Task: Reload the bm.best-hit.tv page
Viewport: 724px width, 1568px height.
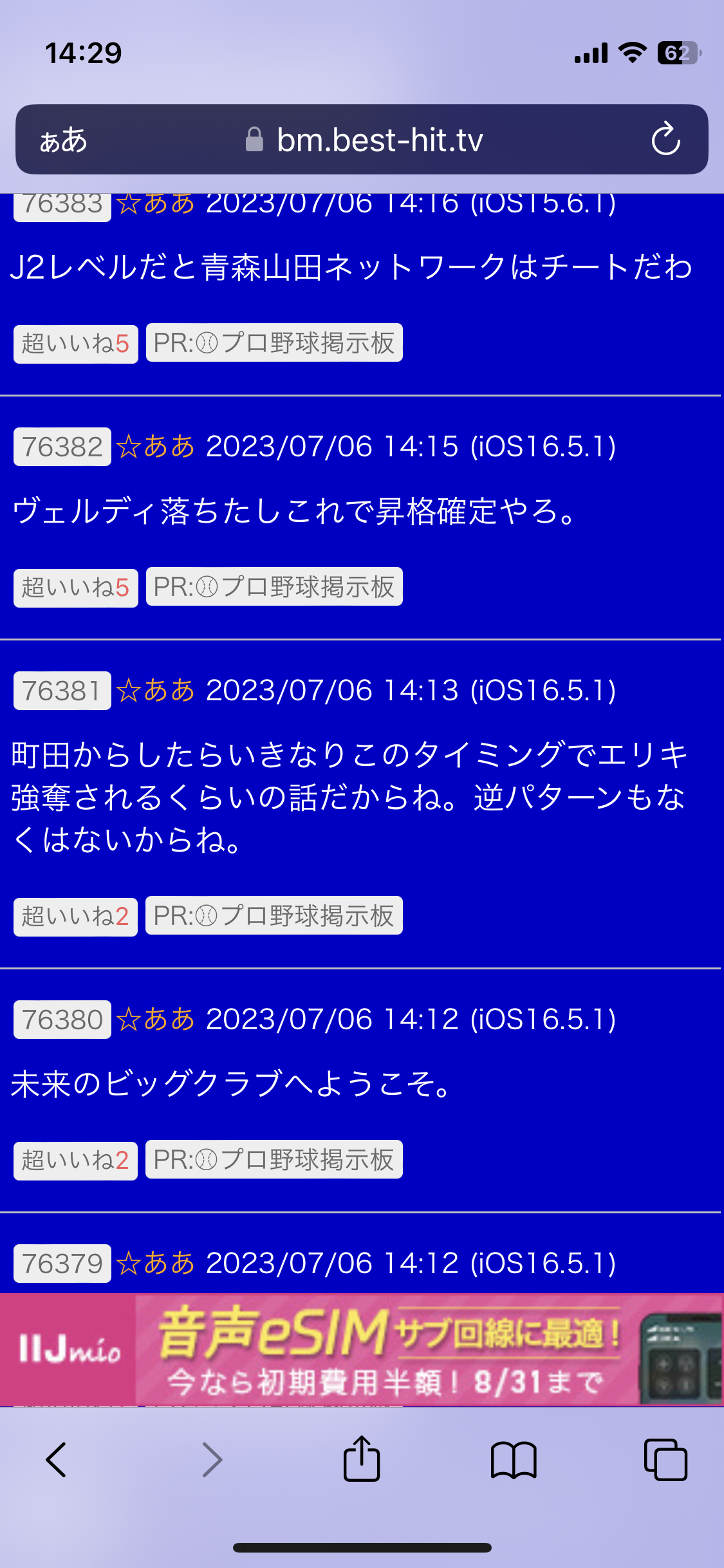Action: point(665,139)
